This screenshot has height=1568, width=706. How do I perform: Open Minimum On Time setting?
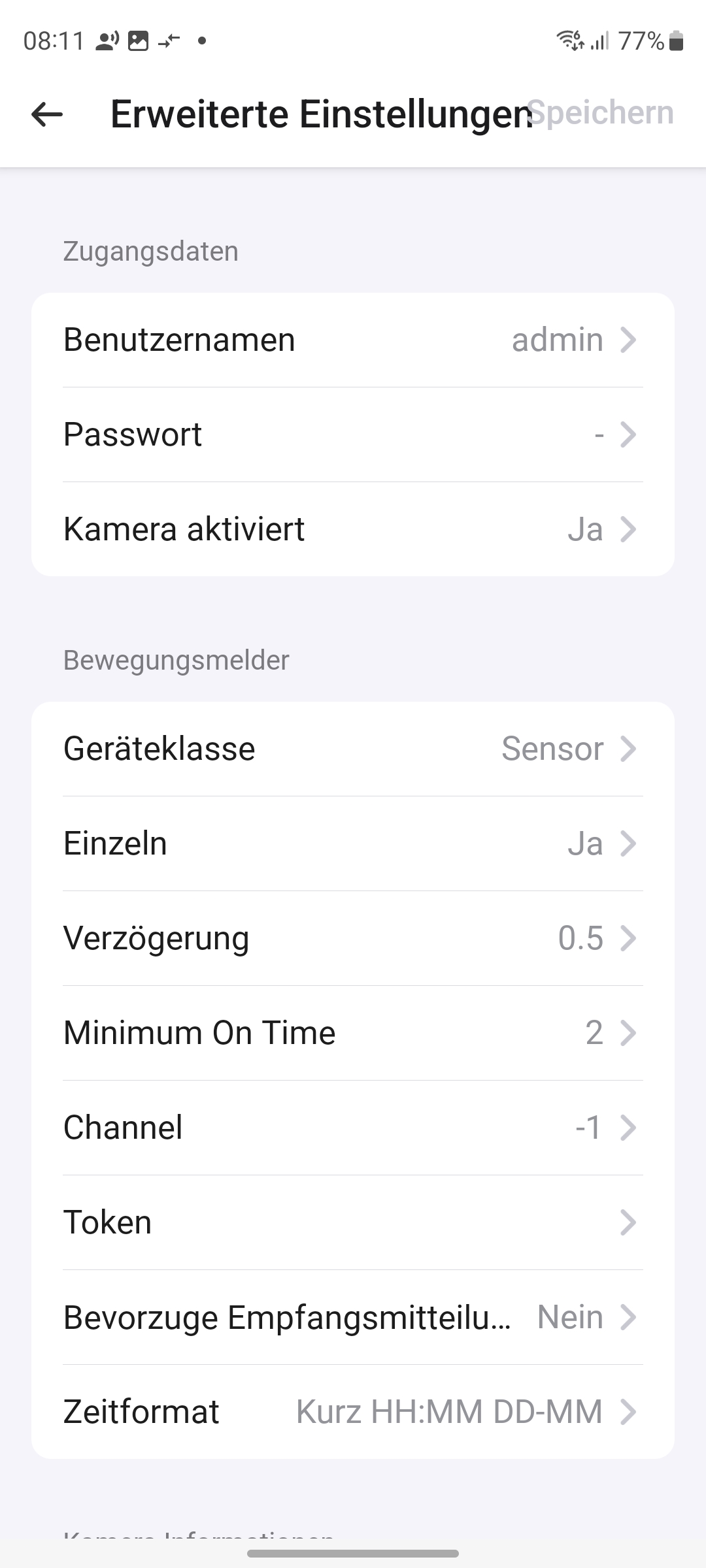pyautogui.click(x=353, y=1033)
